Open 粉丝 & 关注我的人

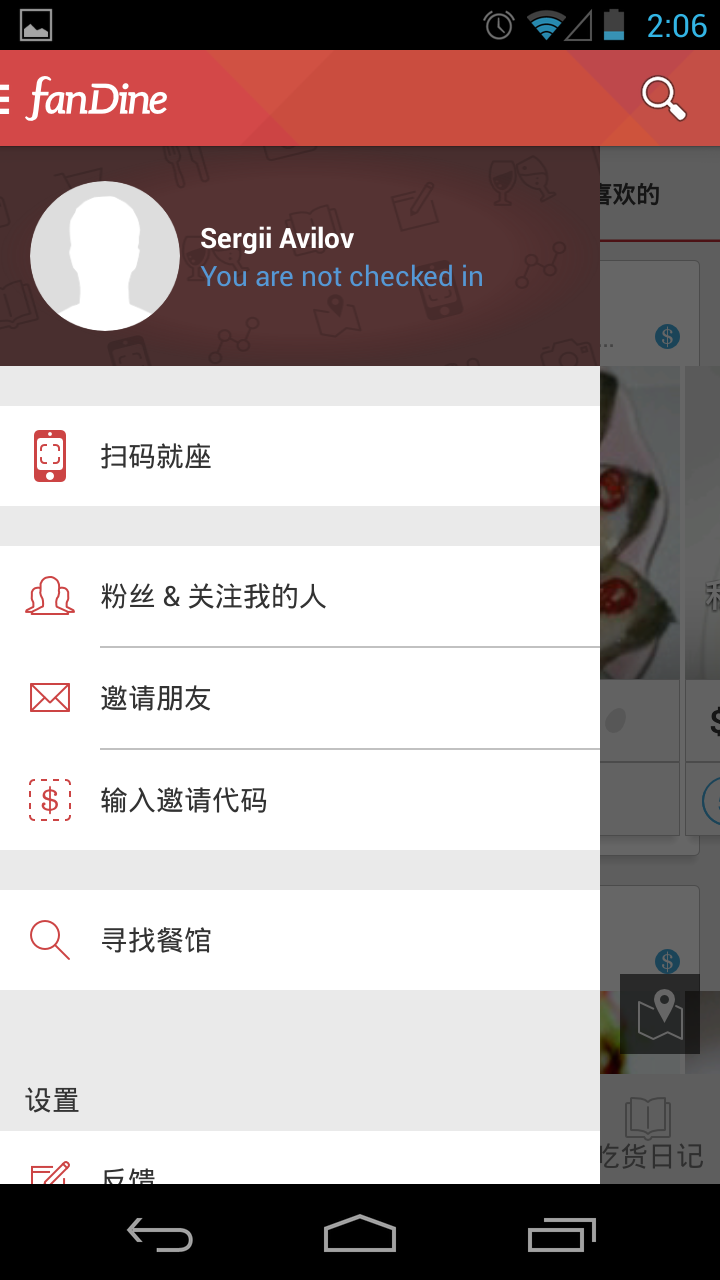pos(300,596)
